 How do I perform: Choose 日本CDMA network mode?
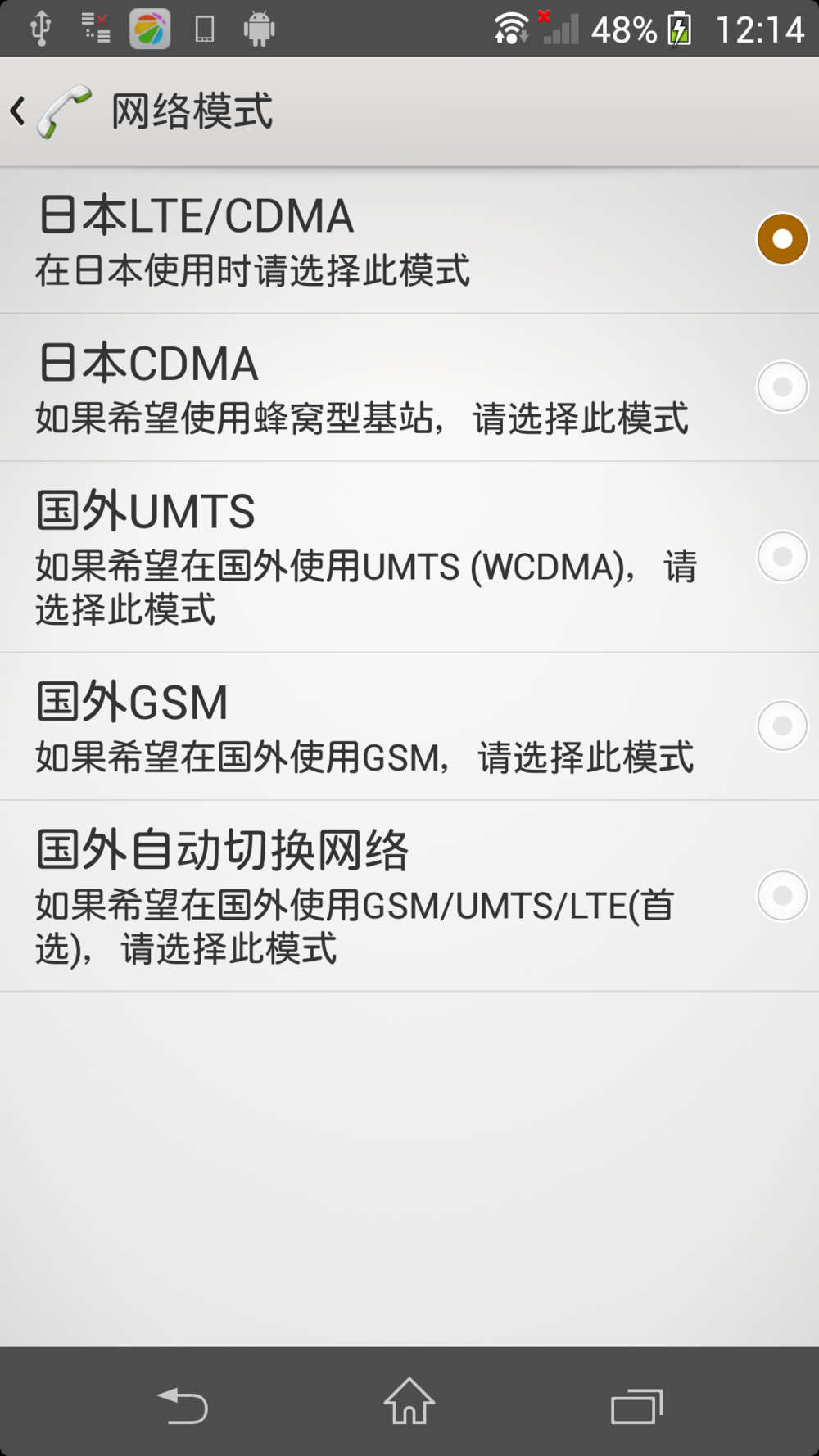pos(781,387)
